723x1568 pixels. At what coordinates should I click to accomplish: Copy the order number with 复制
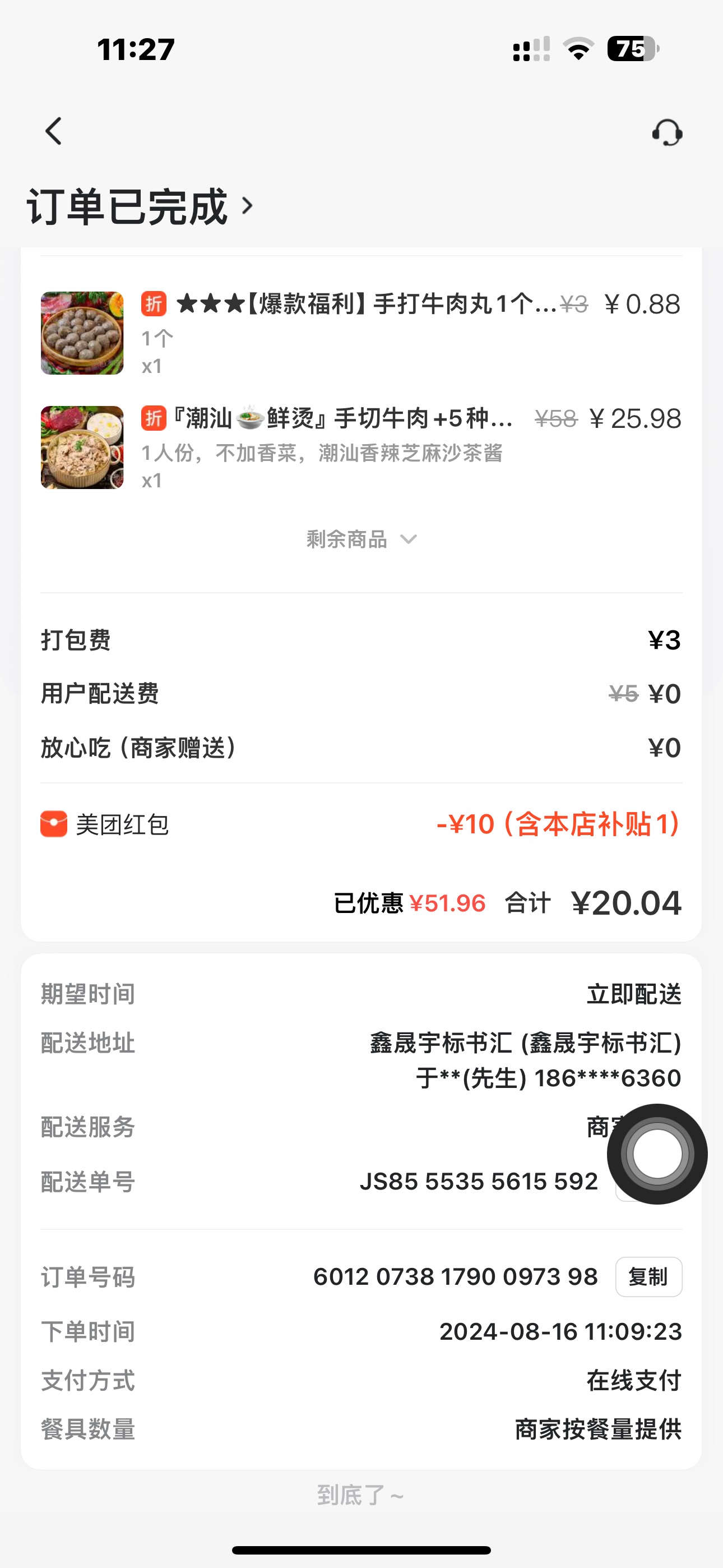coord(648,1276)
